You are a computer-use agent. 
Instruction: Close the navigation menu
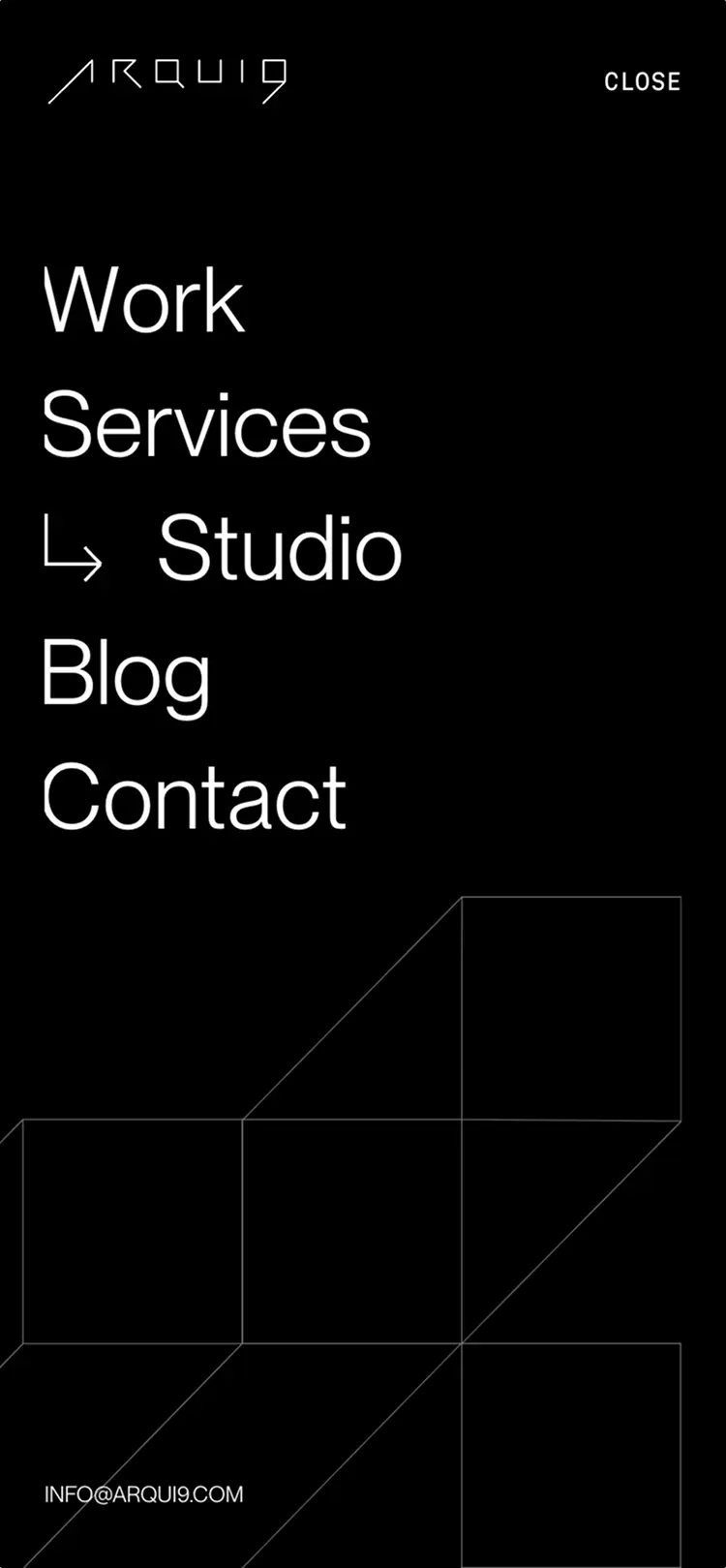[642, 81]
